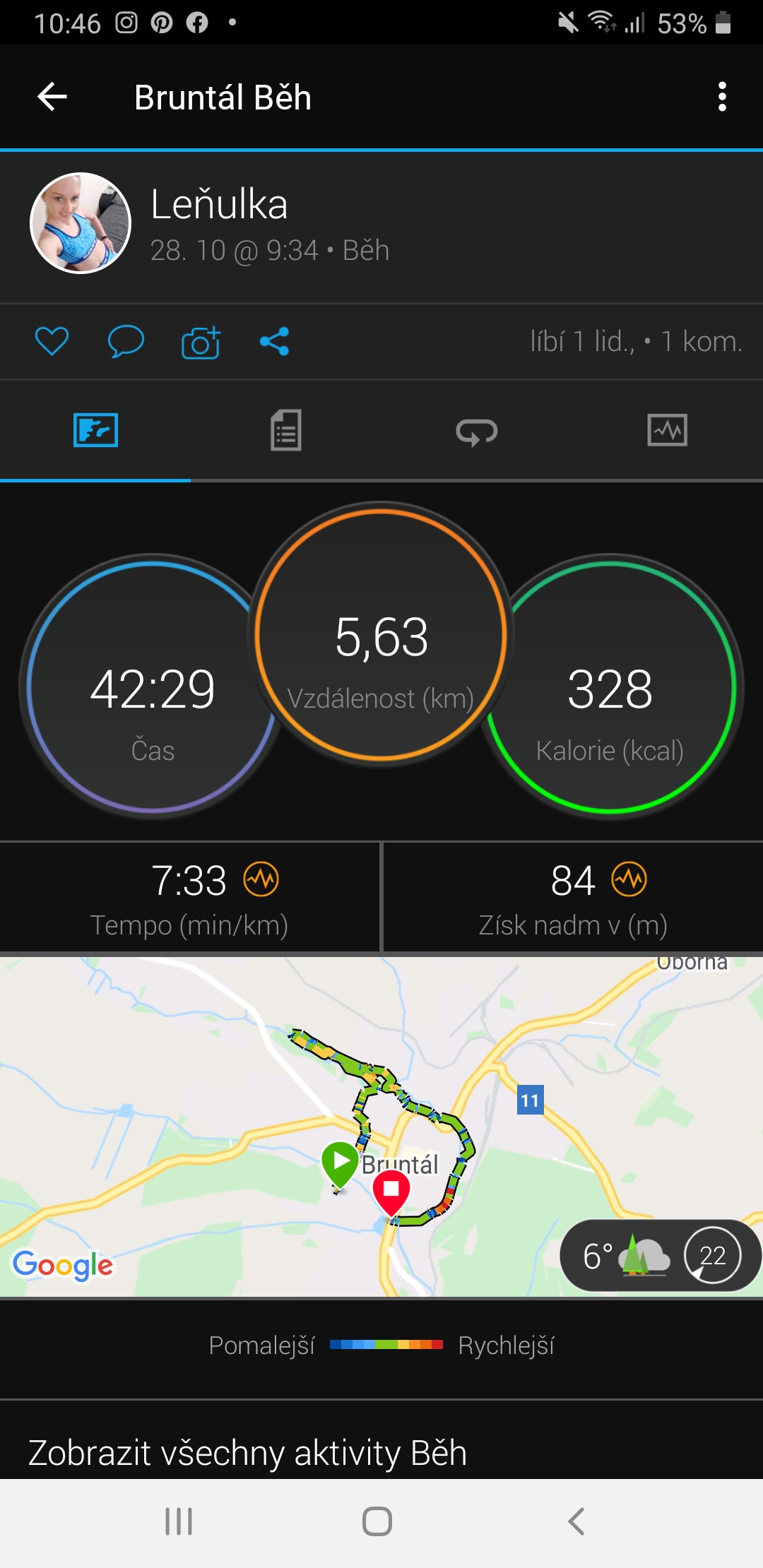The width and height of the screenshot is (763, 1568).
Task: Open the three-dot overflow menu
Action: [721, 97]
